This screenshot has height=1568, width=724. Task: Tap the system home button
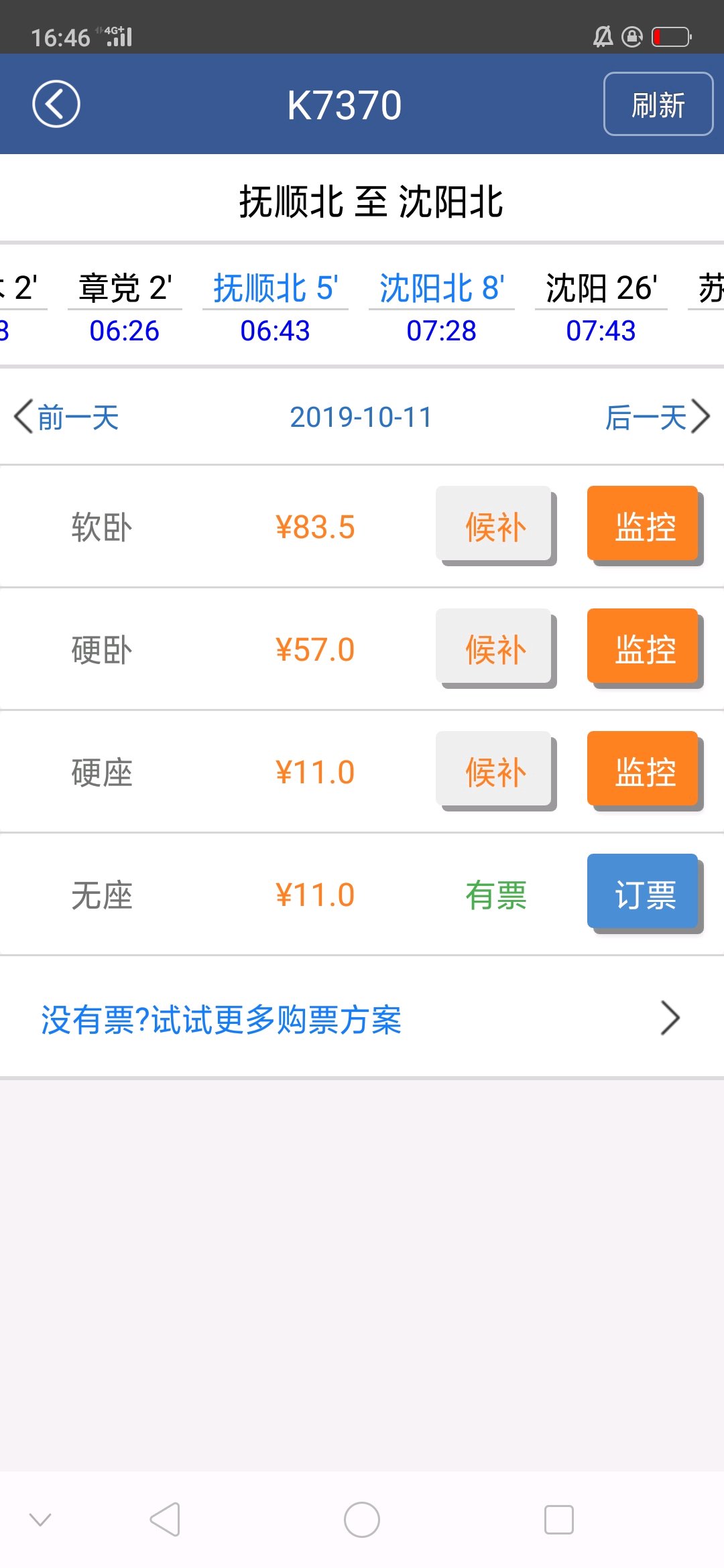362,1520
